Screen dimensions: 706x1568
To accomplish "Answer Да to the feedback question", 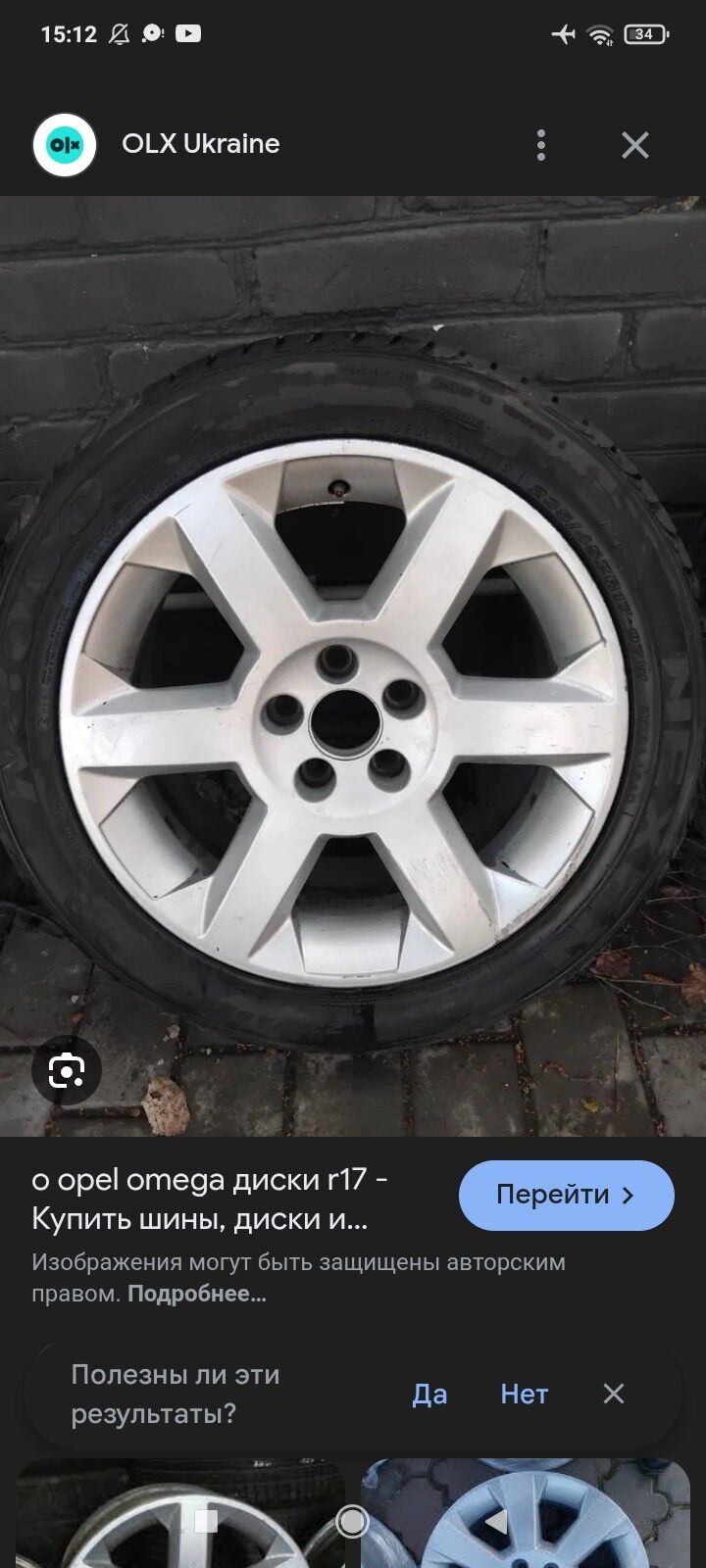I will 429,1394.
